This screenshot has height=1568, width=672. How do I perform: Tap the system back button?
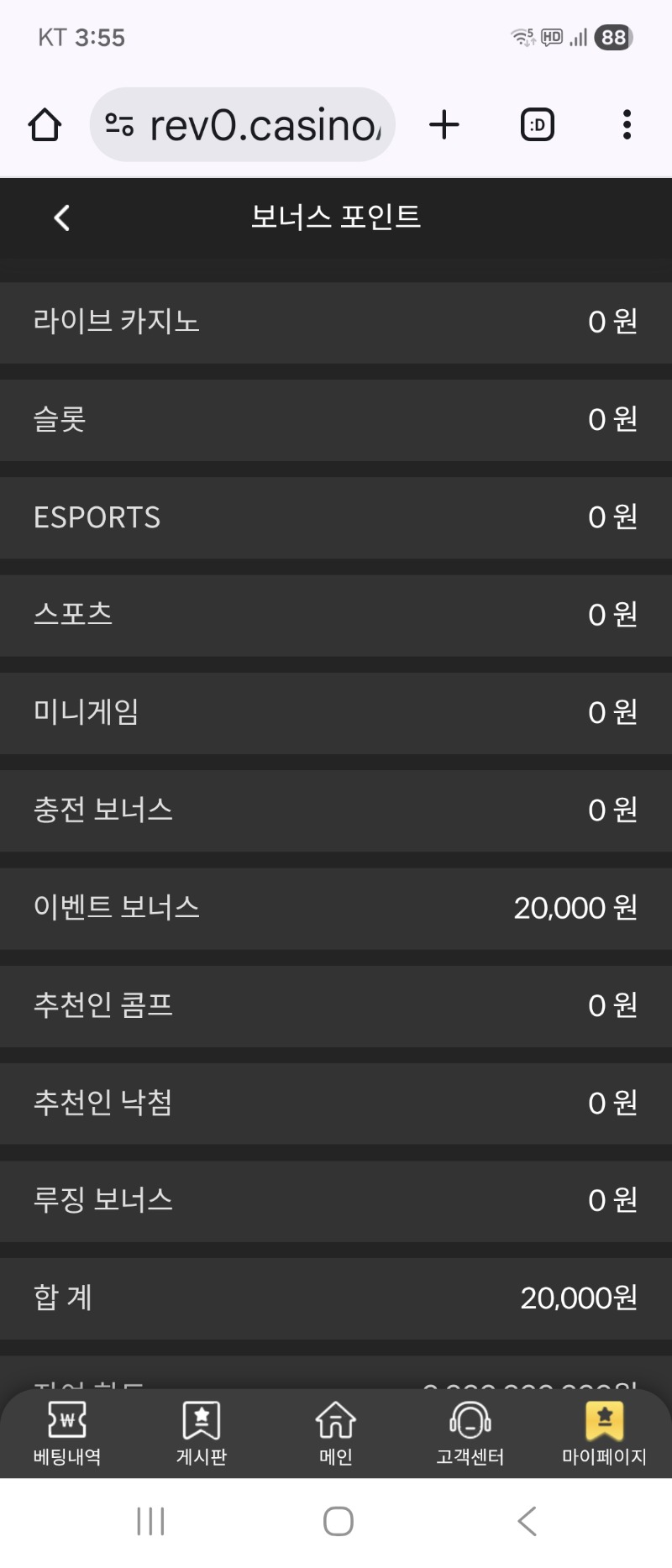click(527, 1521)
